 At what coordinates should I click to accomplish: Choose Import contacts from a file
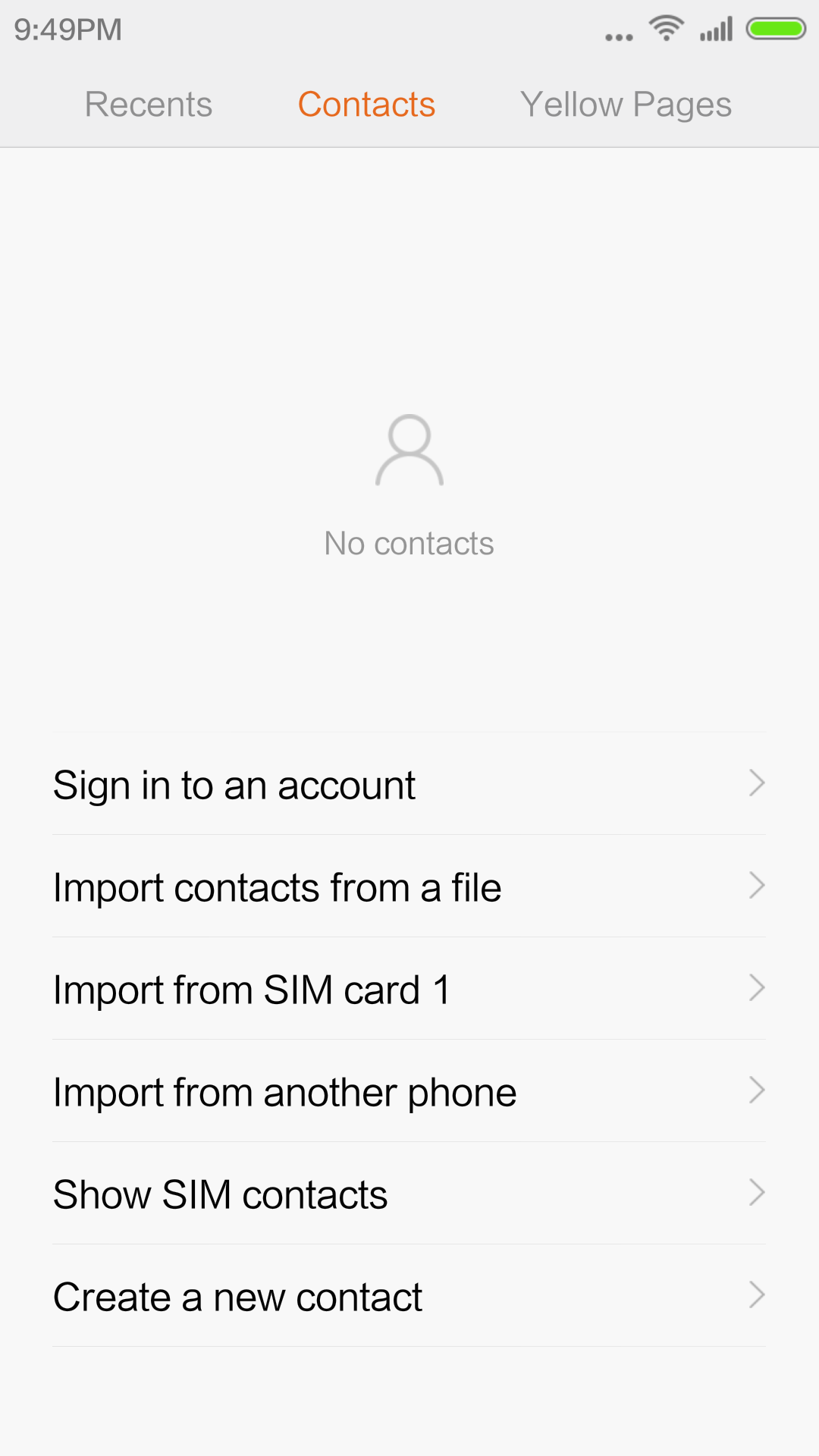click(x=409, y=886)
